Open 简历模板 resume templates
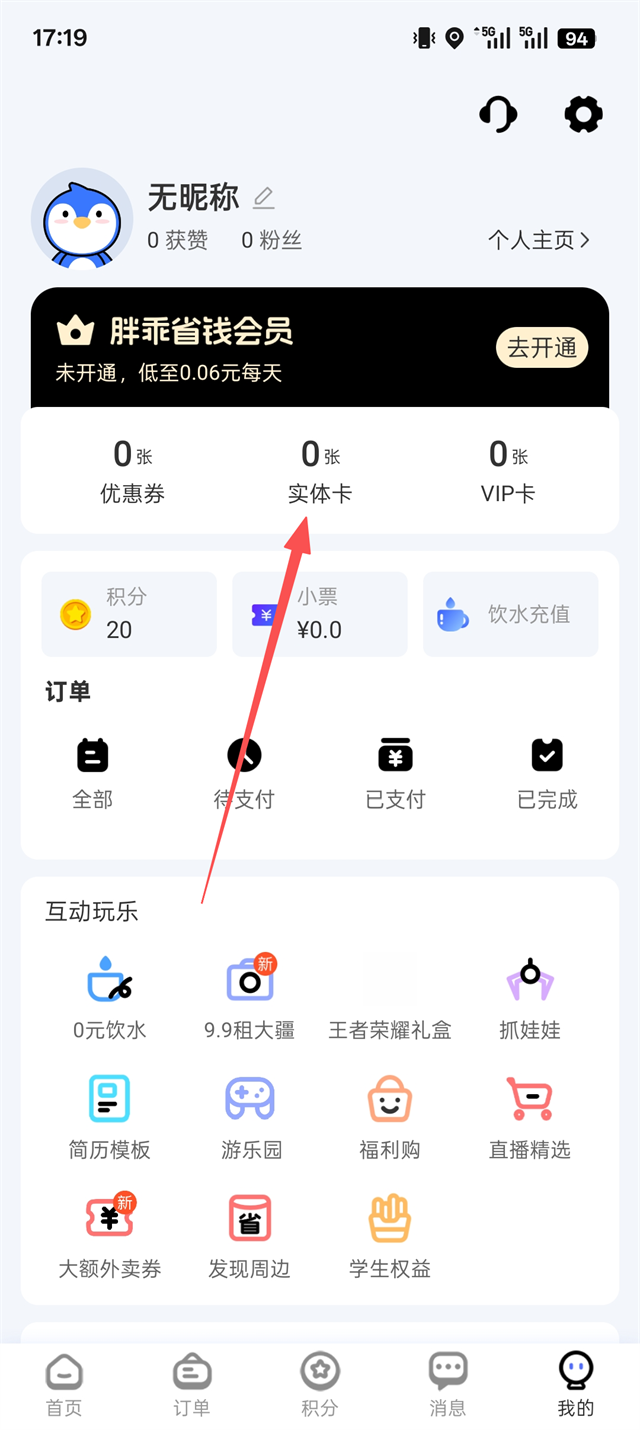This screenshot has width=640, height=1430. tap(110, 1116)
